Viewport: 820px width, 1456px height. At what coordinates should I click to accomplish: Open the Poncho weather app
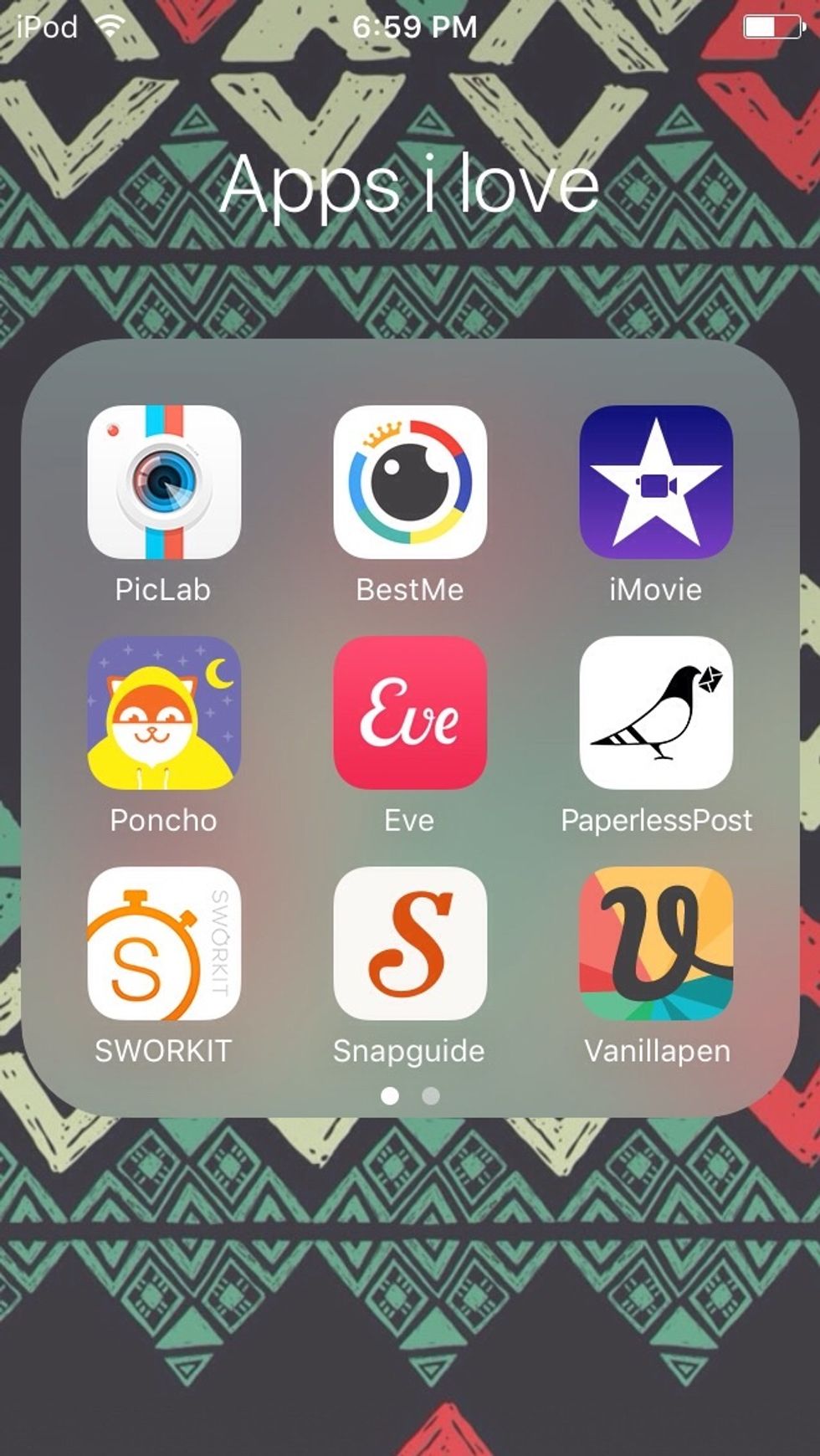164,713
